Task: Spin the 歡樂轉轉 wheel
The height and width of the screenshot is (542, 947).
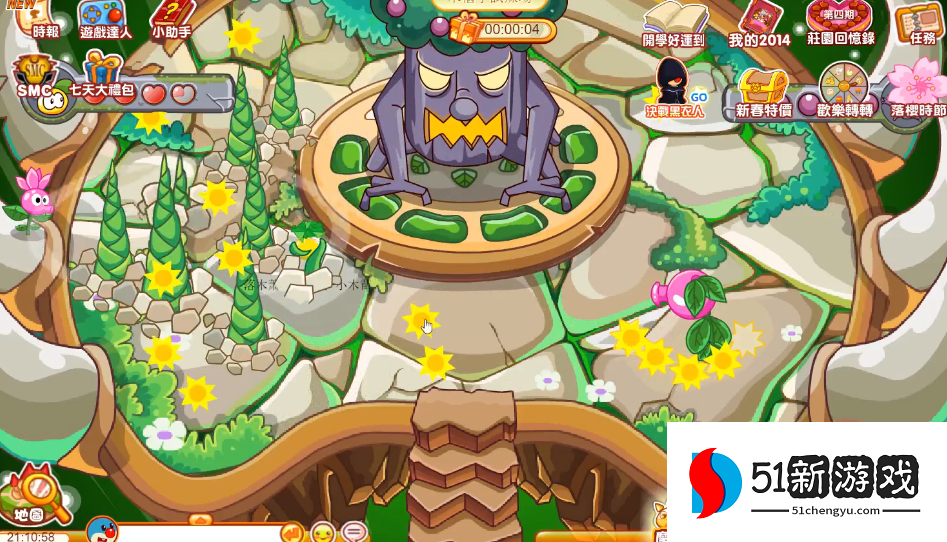Action: [846, 90]
